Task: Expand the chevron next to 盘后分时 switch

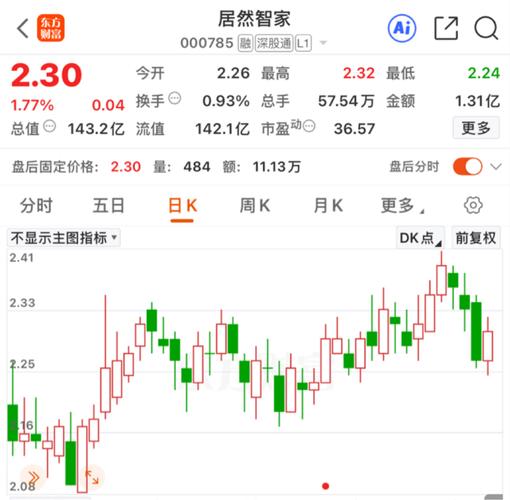Action: pos(496,166)
